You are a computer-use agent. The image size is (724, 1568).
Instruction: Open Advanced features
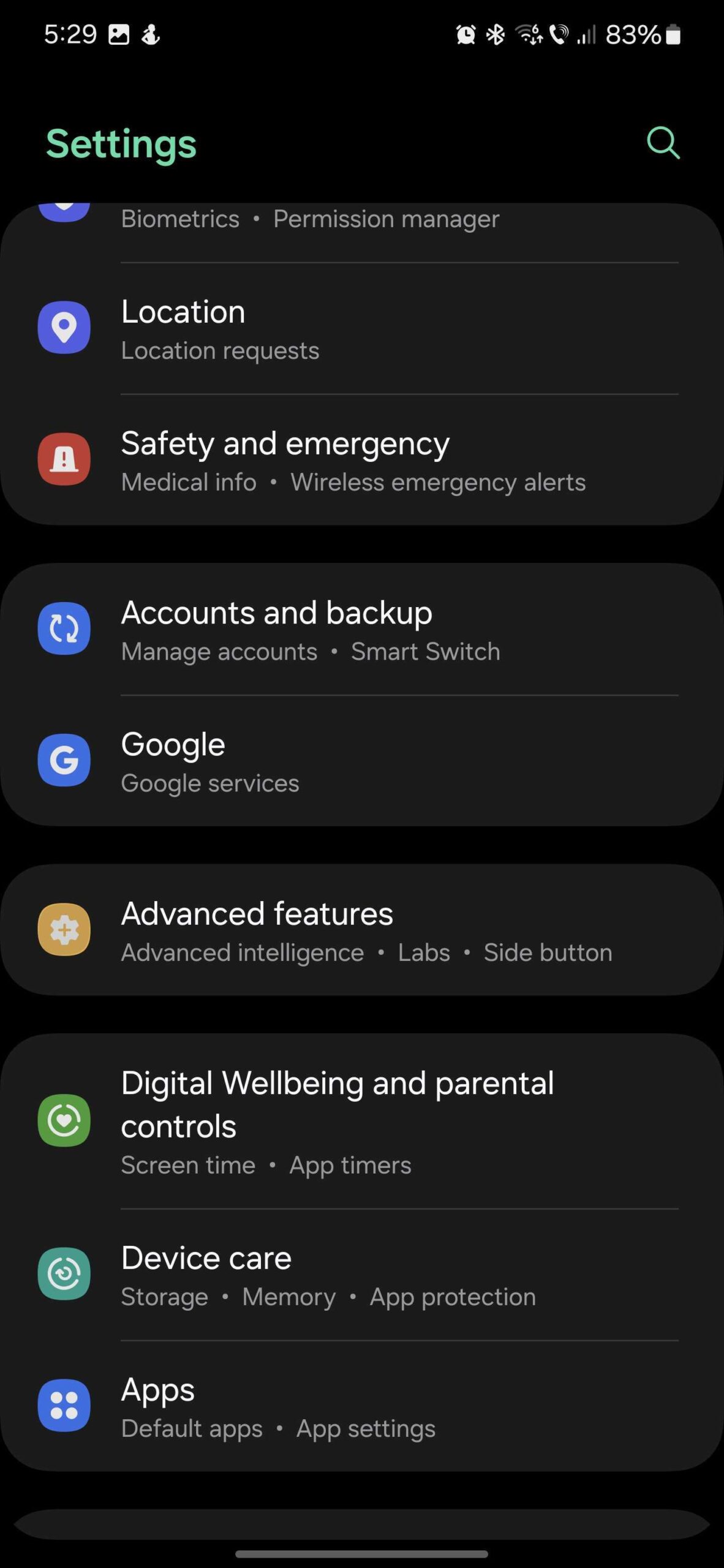coord(361,930)
